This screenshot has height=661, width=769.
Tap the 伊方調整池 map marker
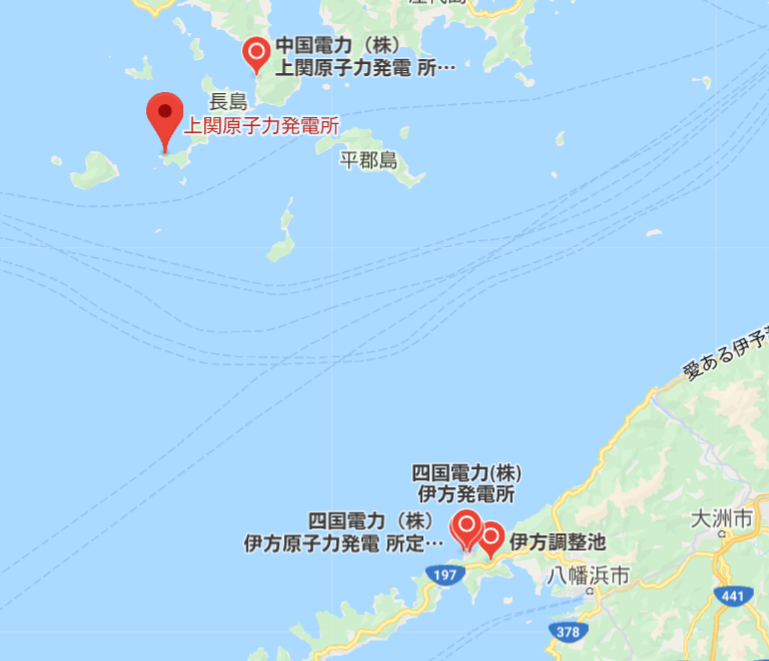click(490, 537)
